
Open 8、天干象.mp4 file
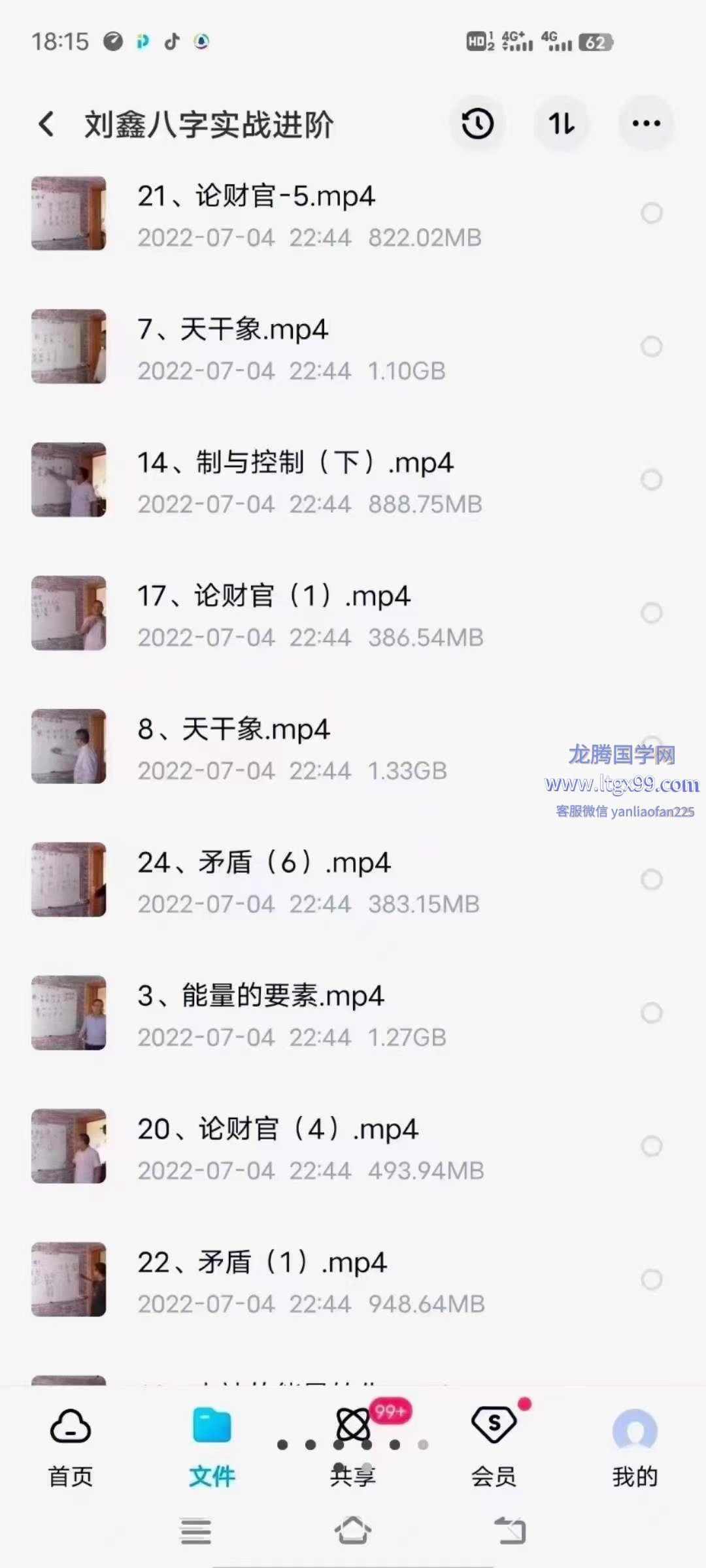pos(233,730)
